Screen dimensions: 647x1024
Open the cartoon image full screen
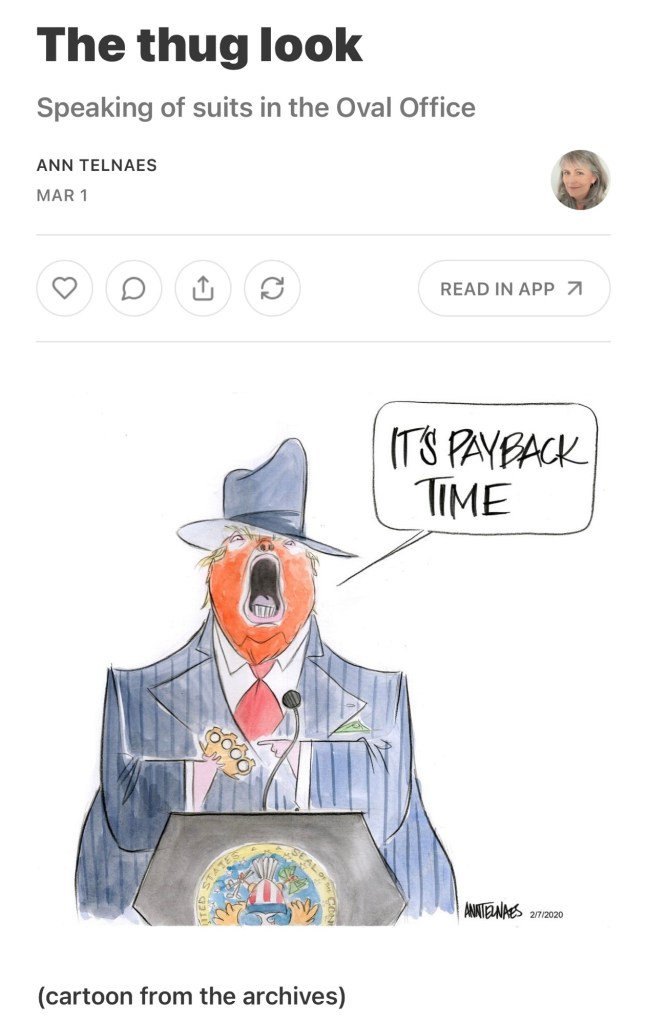click(x=323, y=660)
